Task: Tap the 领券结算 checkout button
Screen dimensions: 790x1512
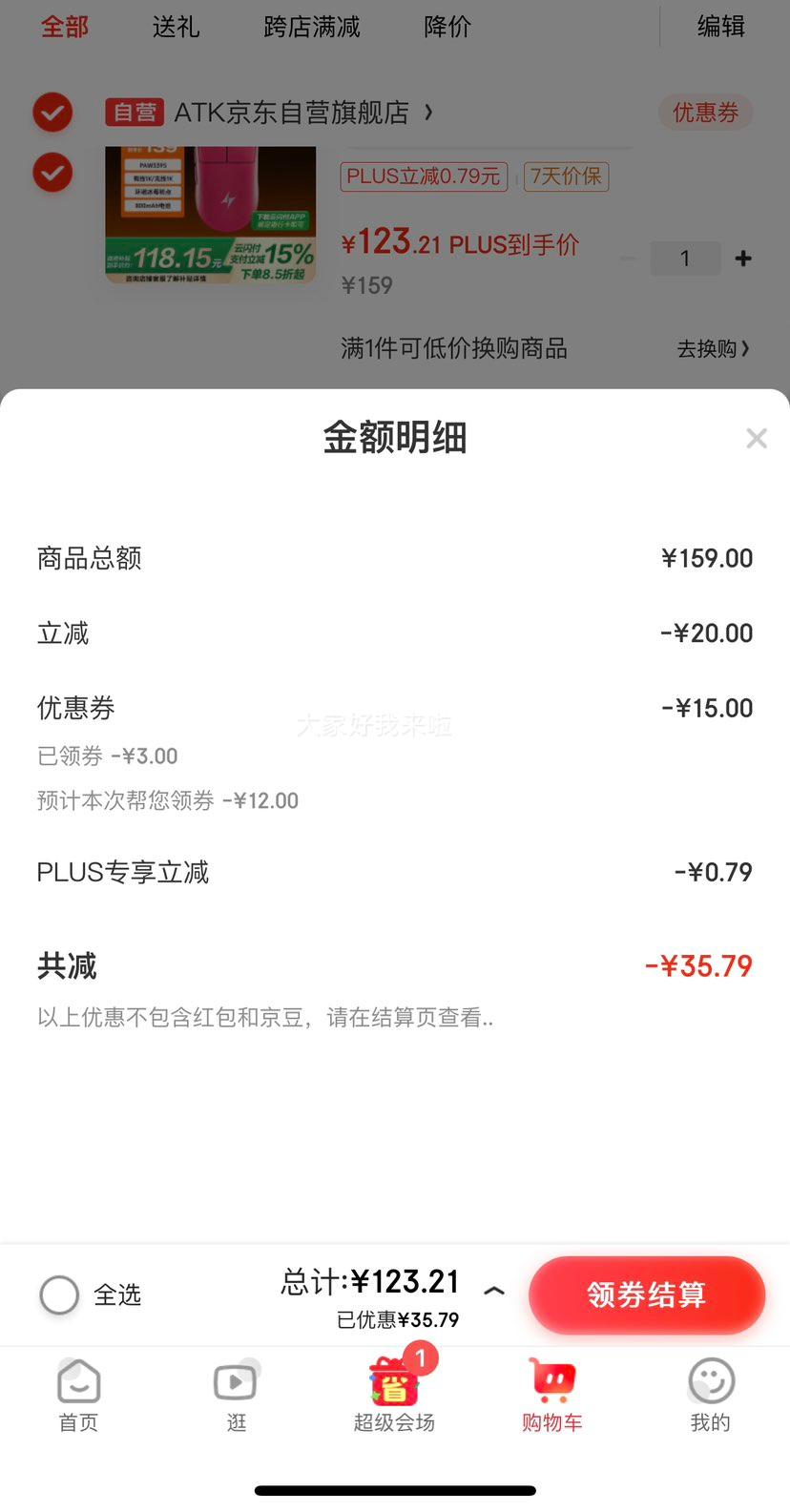Action: click(x=647, y=1295)
